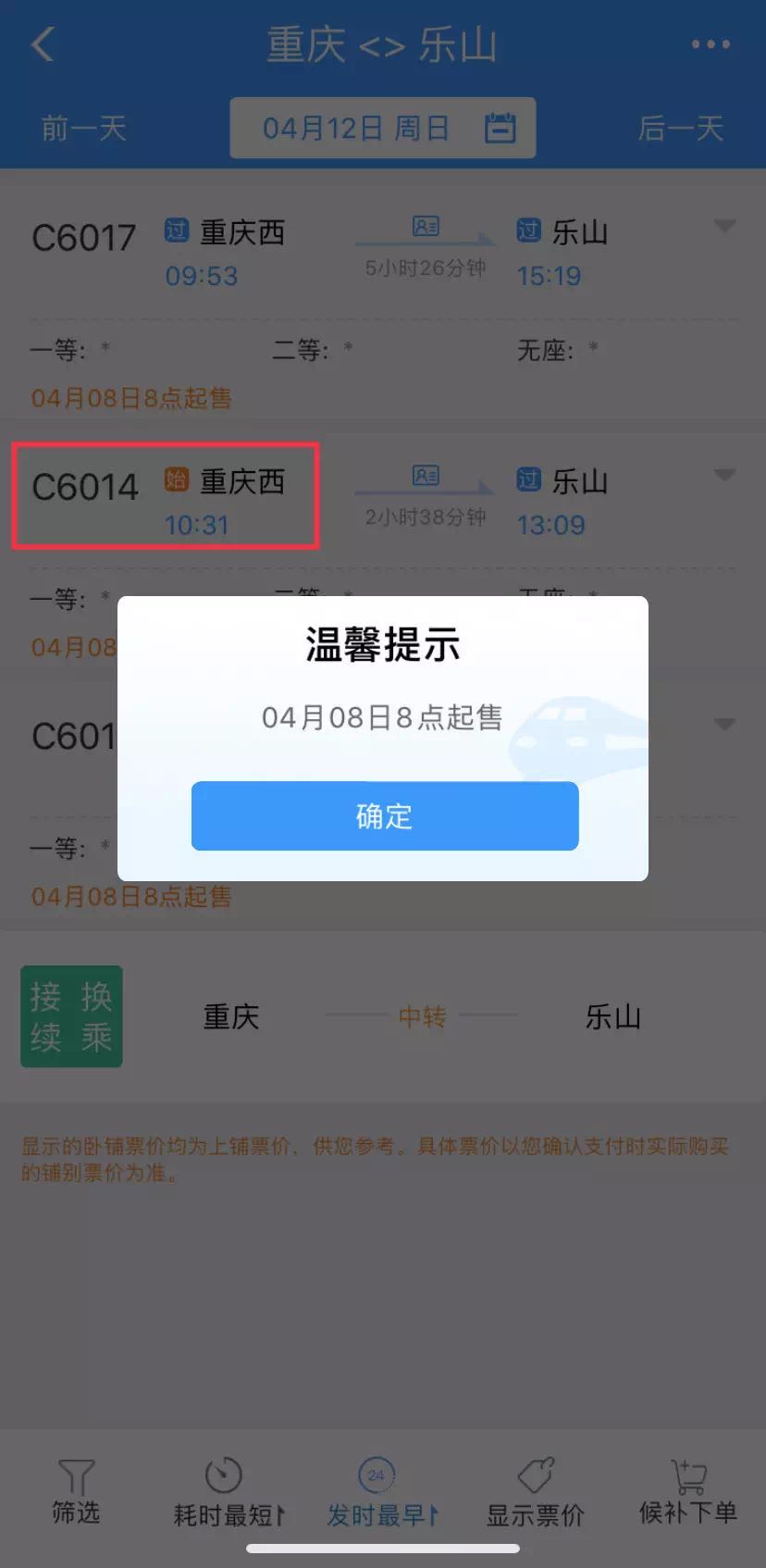Screen dimensions: 766x1568
Task: Sort by 发时最早 earliest departure
Action: [382, 1492]
